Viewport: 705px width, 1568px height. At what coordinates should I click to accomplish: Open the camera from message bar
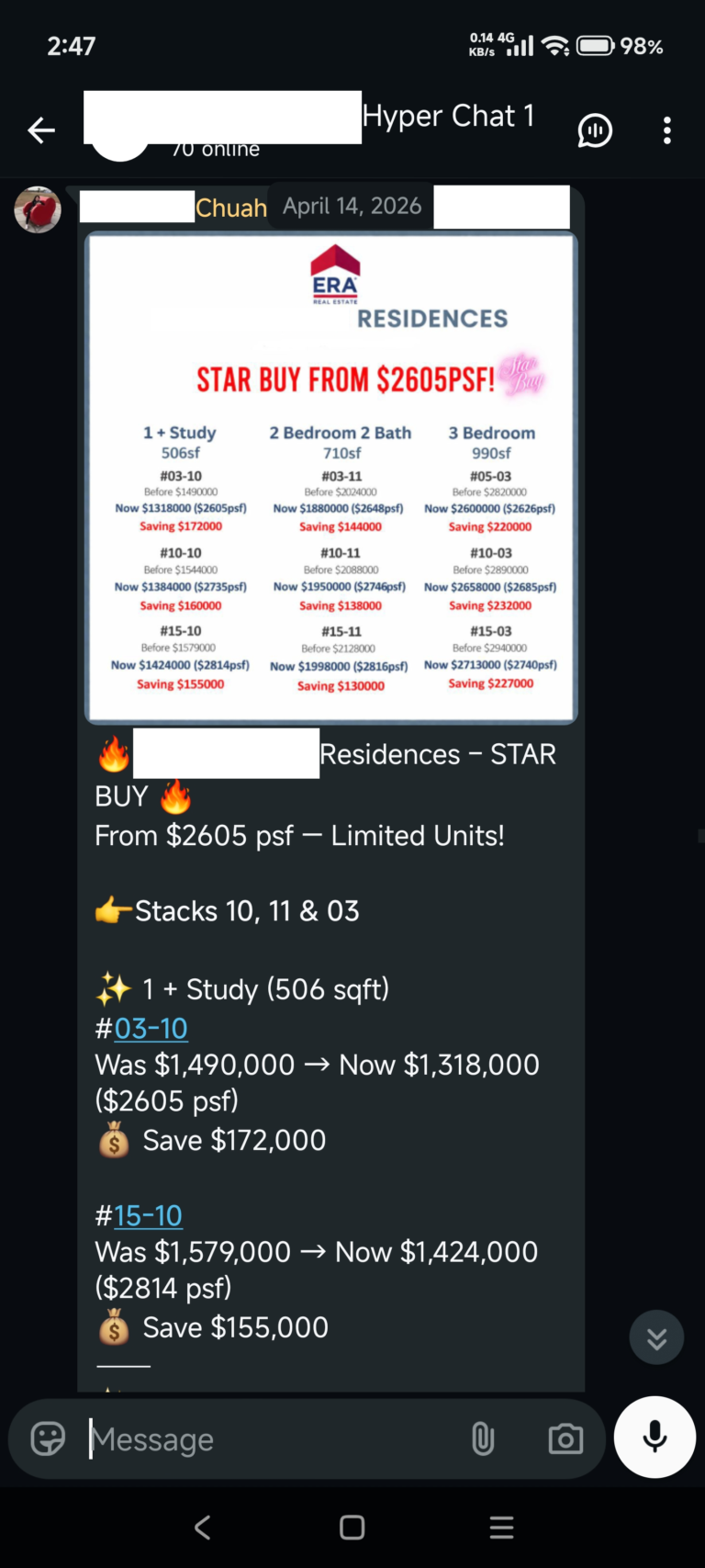(565, 1438)
